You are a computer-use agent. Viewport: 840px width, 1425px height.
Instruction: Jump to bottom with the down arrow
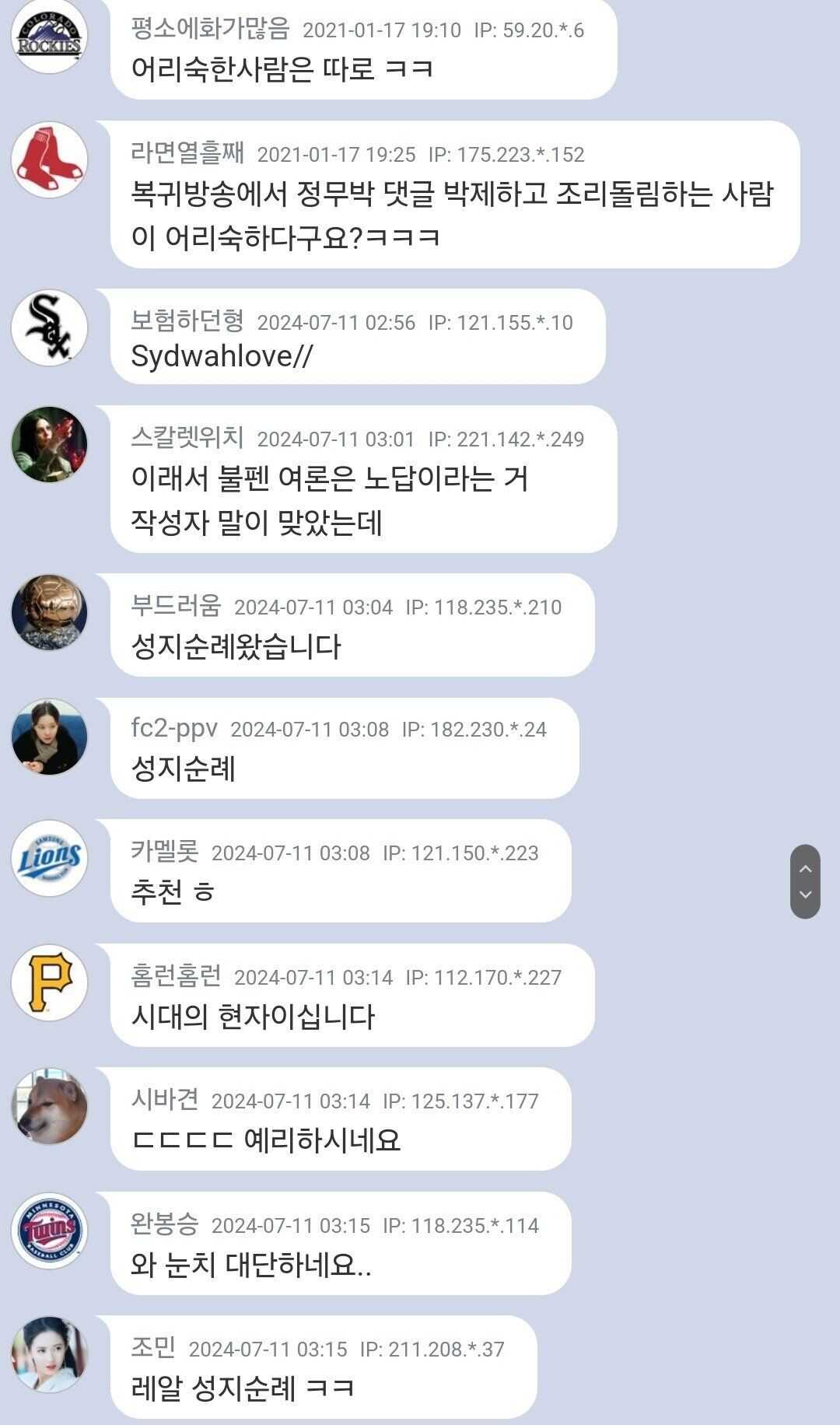pos(805,895)
